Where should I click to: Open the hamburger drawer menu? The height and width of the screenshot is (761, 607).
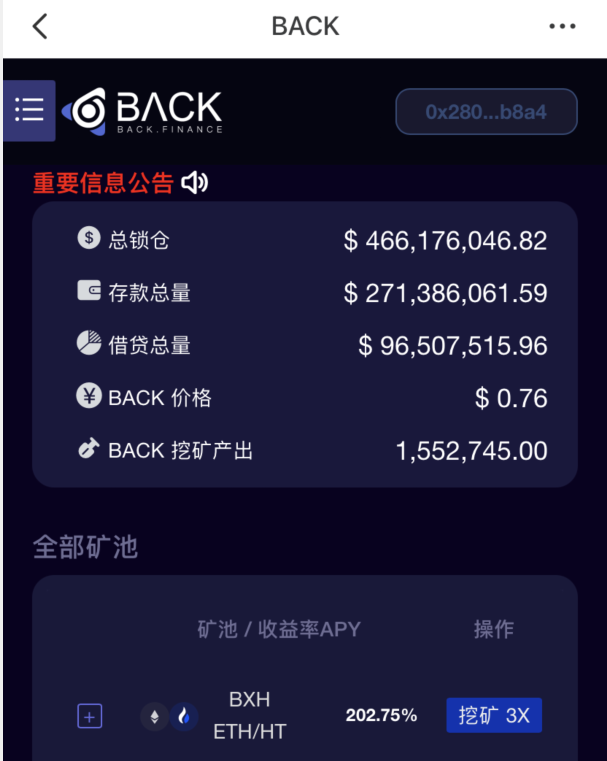pos(29,110)
